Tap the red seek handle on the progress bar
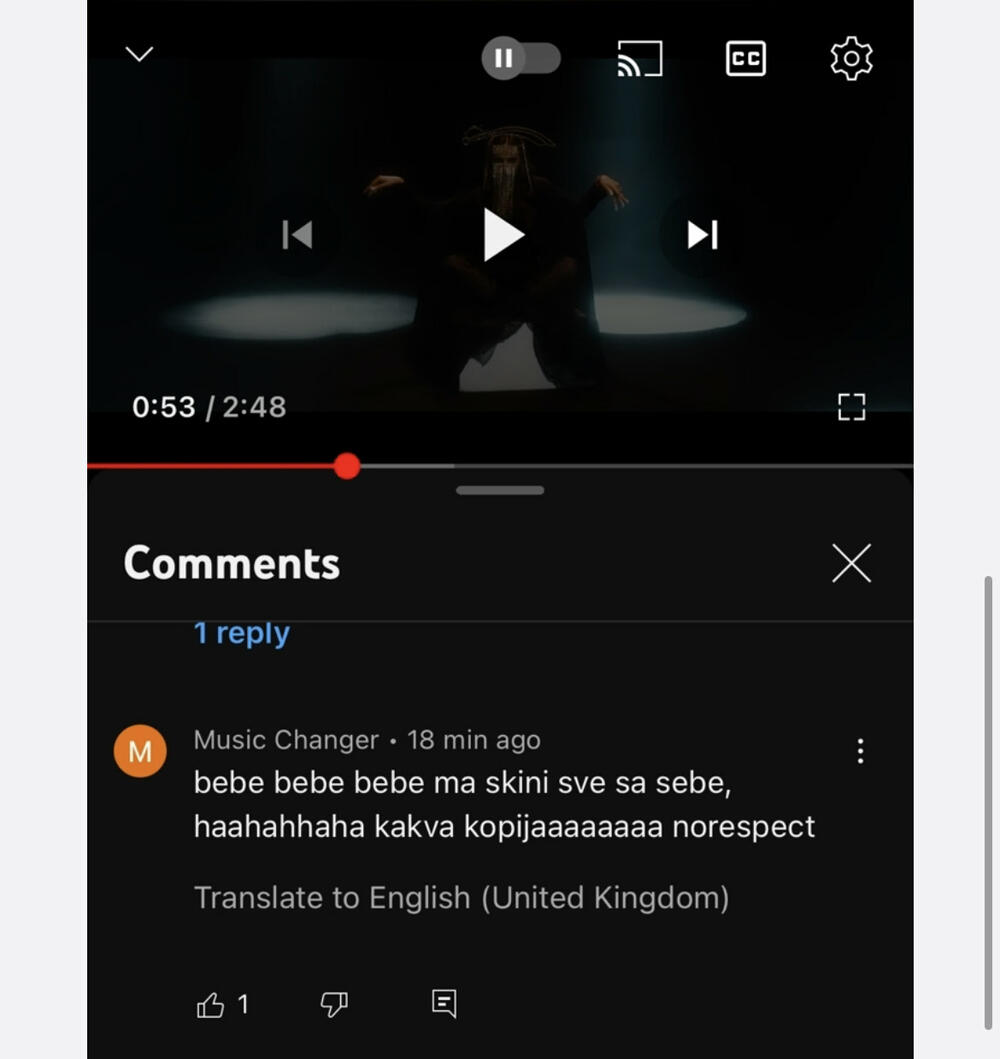Viewport: 1000px width, 1059px height. coord(347,466)
